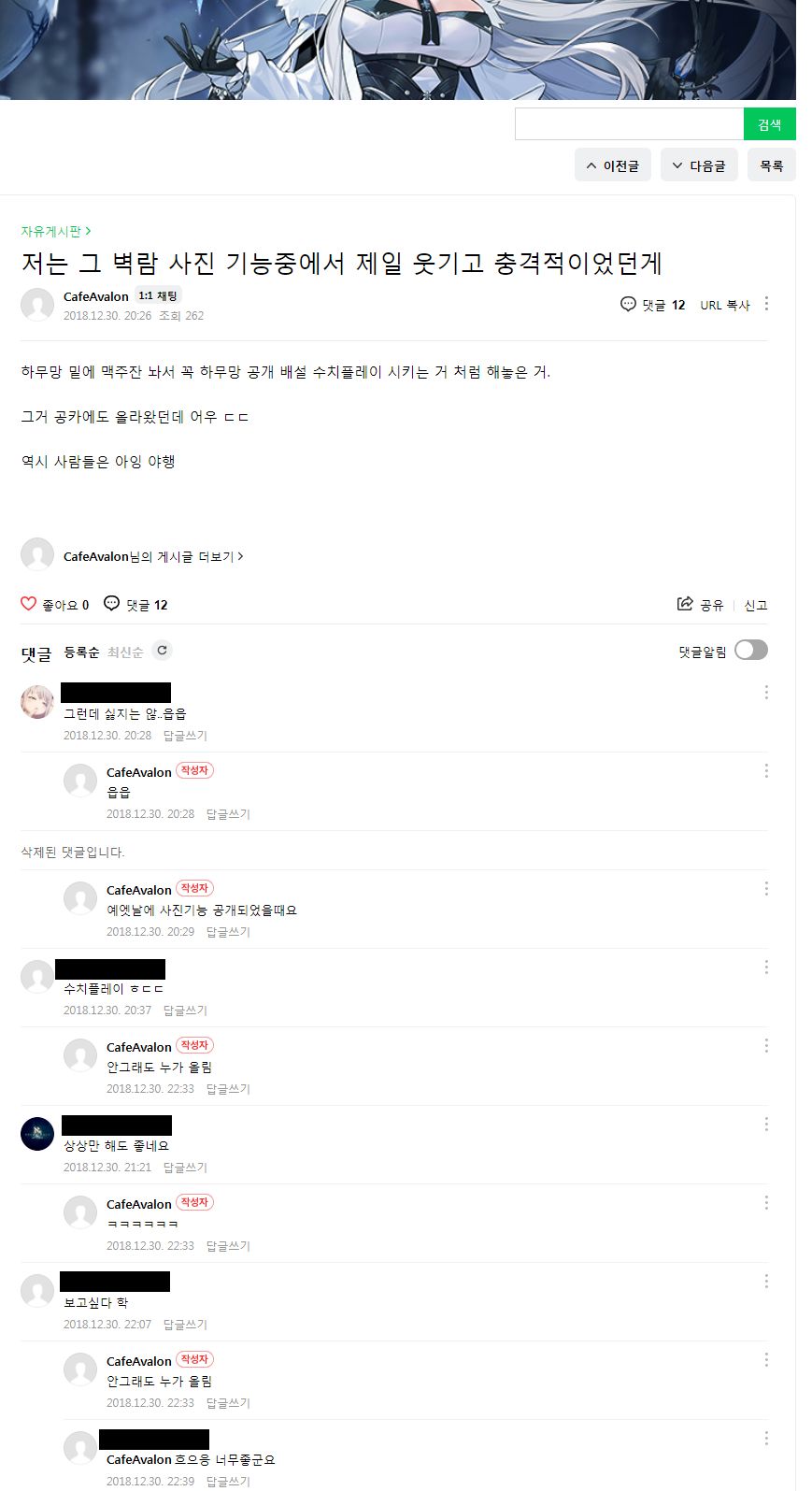
Task: Open the 자유게시판 board link
Action: 55,231
